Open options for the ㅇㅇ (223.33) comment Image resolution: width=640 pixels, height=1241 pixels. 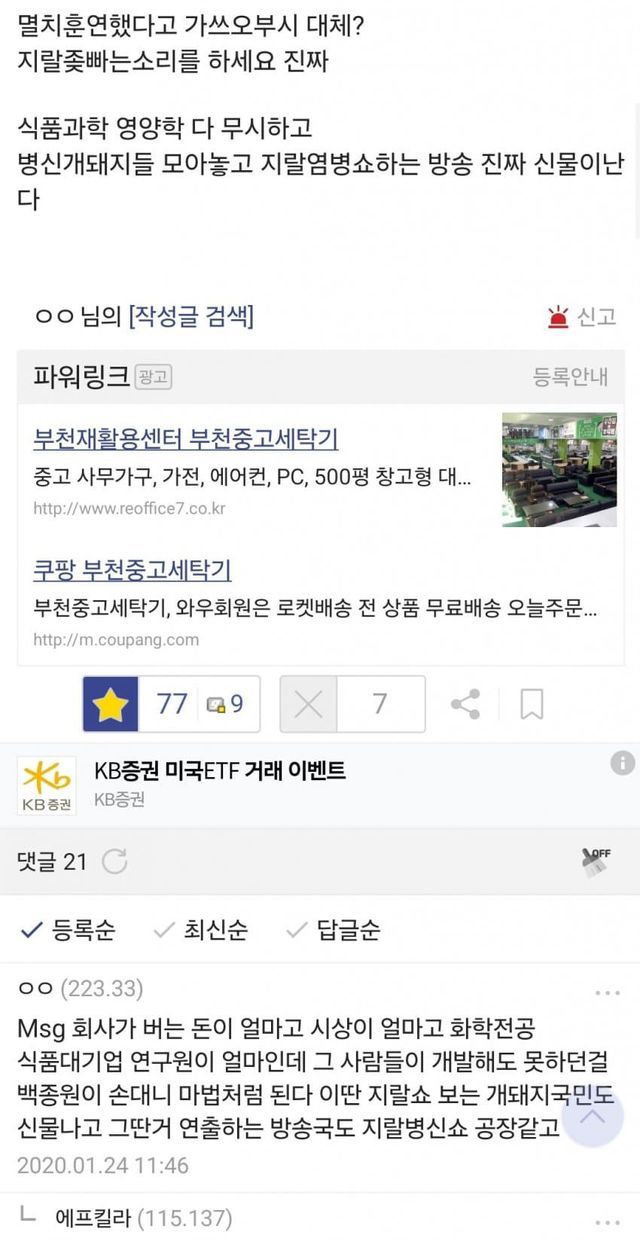(607, 992)
